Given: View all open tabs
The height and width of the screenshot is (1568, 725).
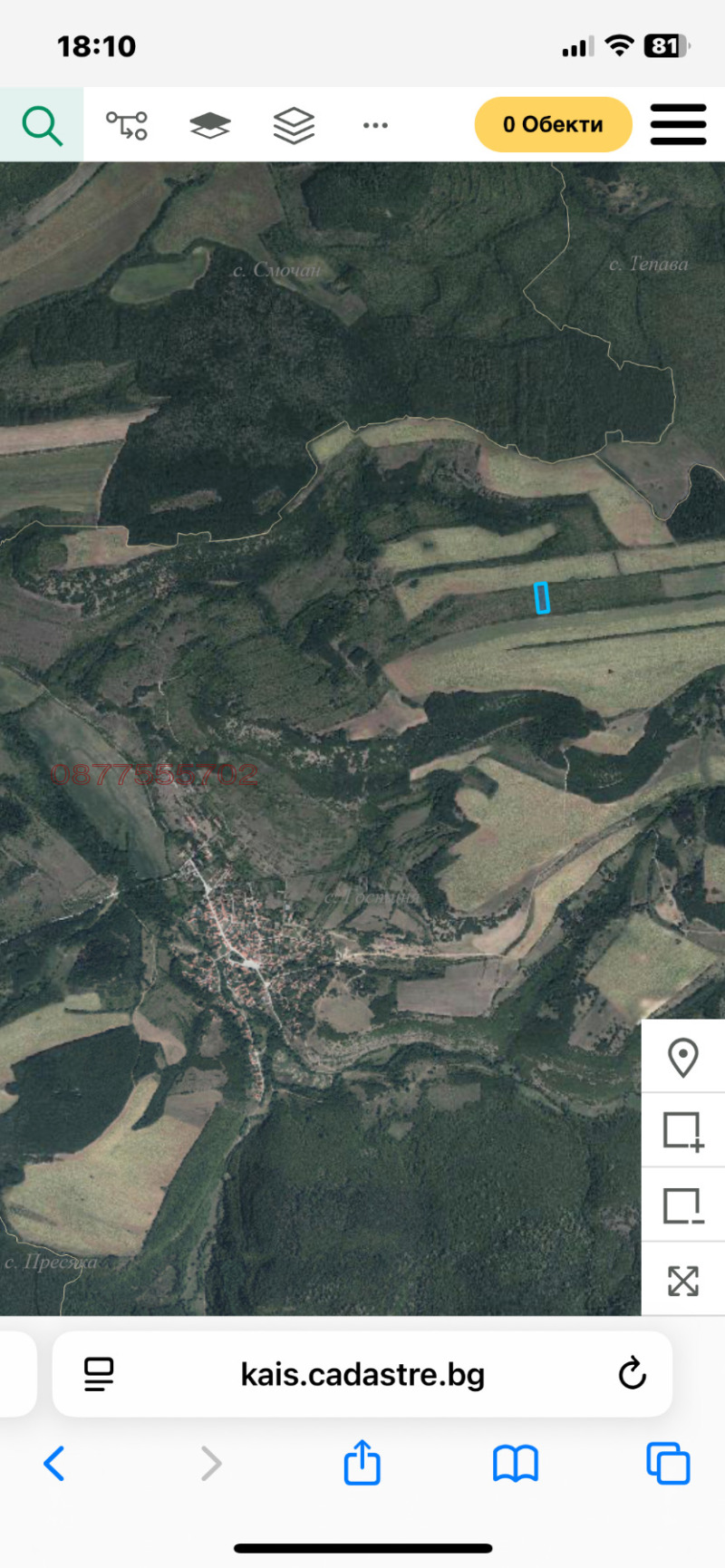Looking at the screenshot, I should pos(668,1463).
